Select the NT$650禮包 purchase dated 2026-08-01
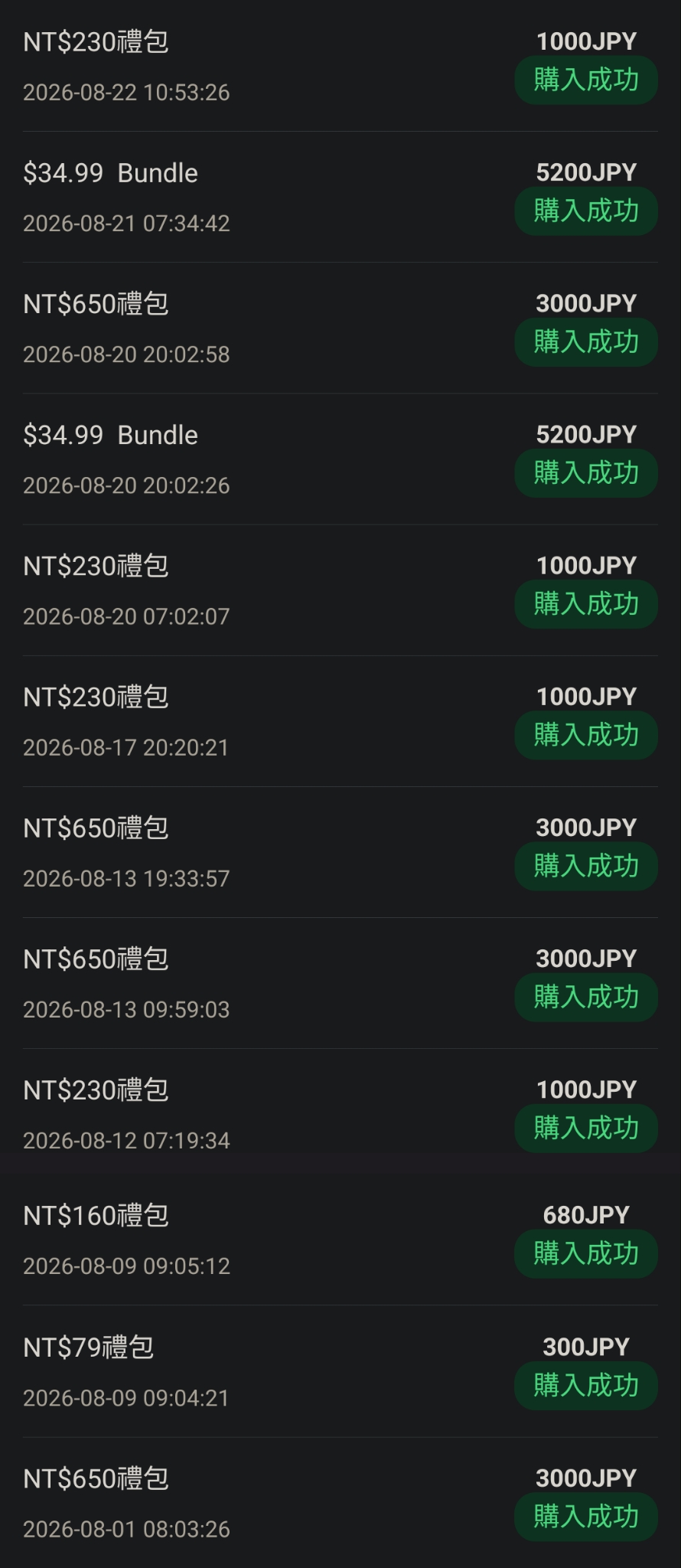Image resolution: width=681 pixels, height=1568 pixels. (x=340, y=1502)
